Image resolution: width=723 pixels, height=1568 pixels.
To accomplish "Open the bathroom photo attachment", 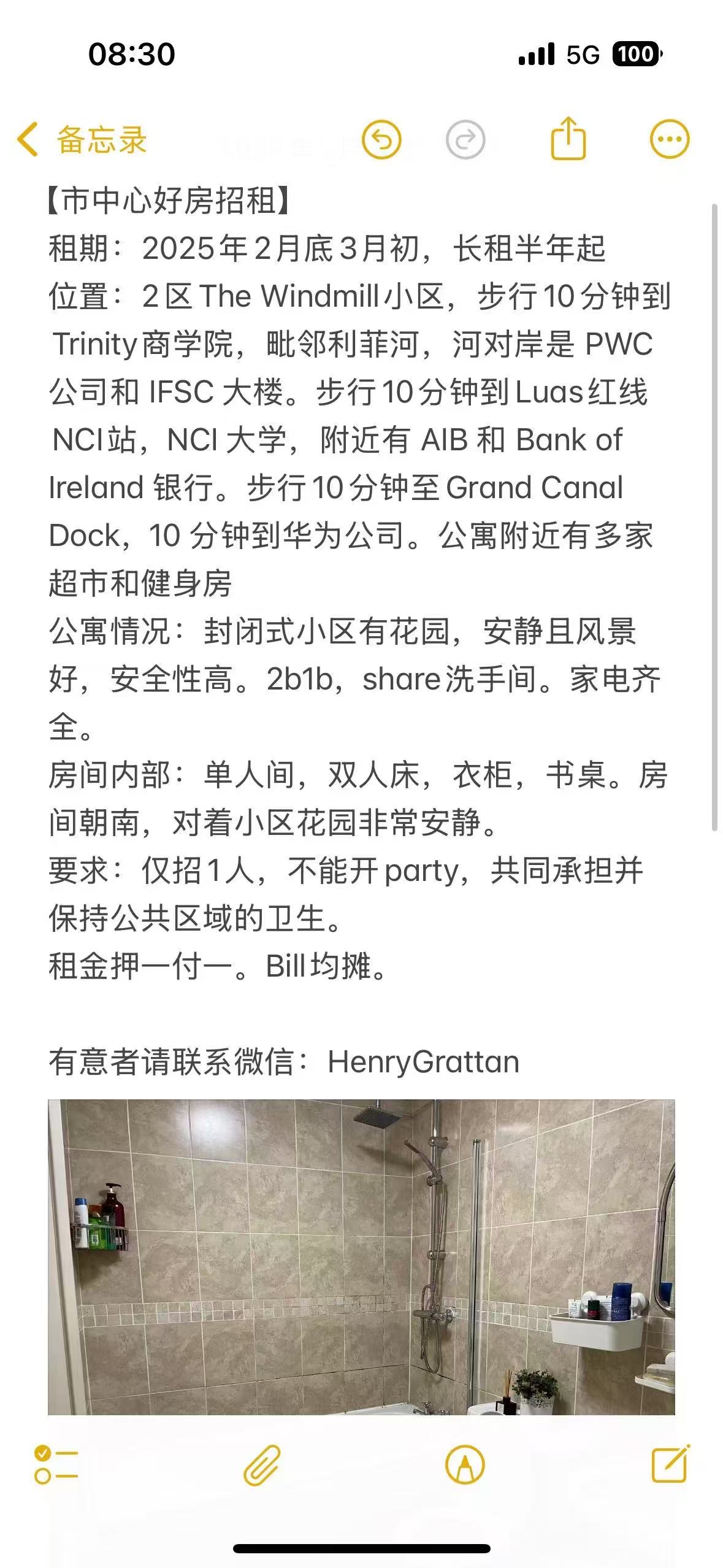I will 361,1256.
